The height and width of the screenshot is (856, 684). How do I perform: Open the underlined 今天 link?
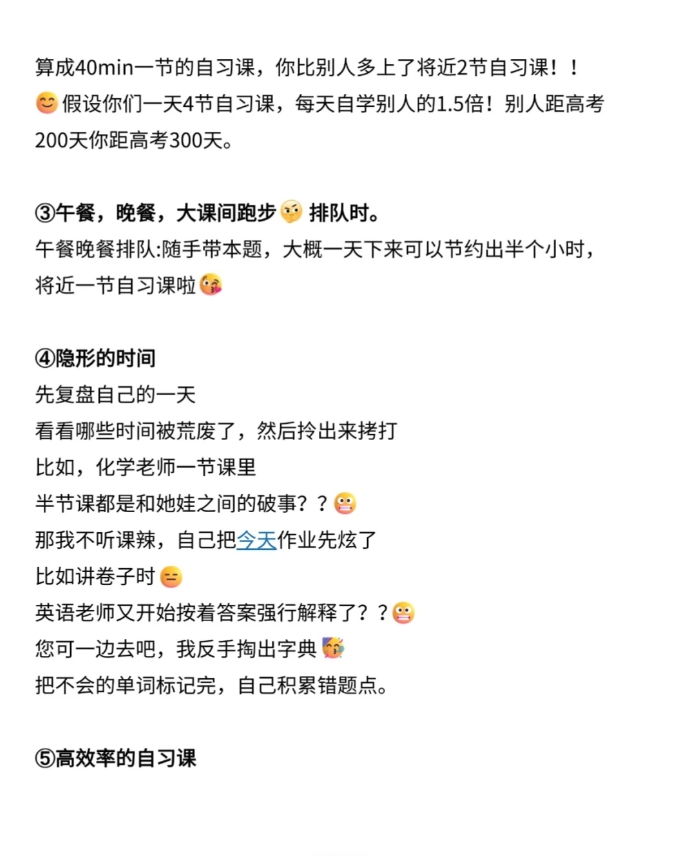[x=256, y=541]
